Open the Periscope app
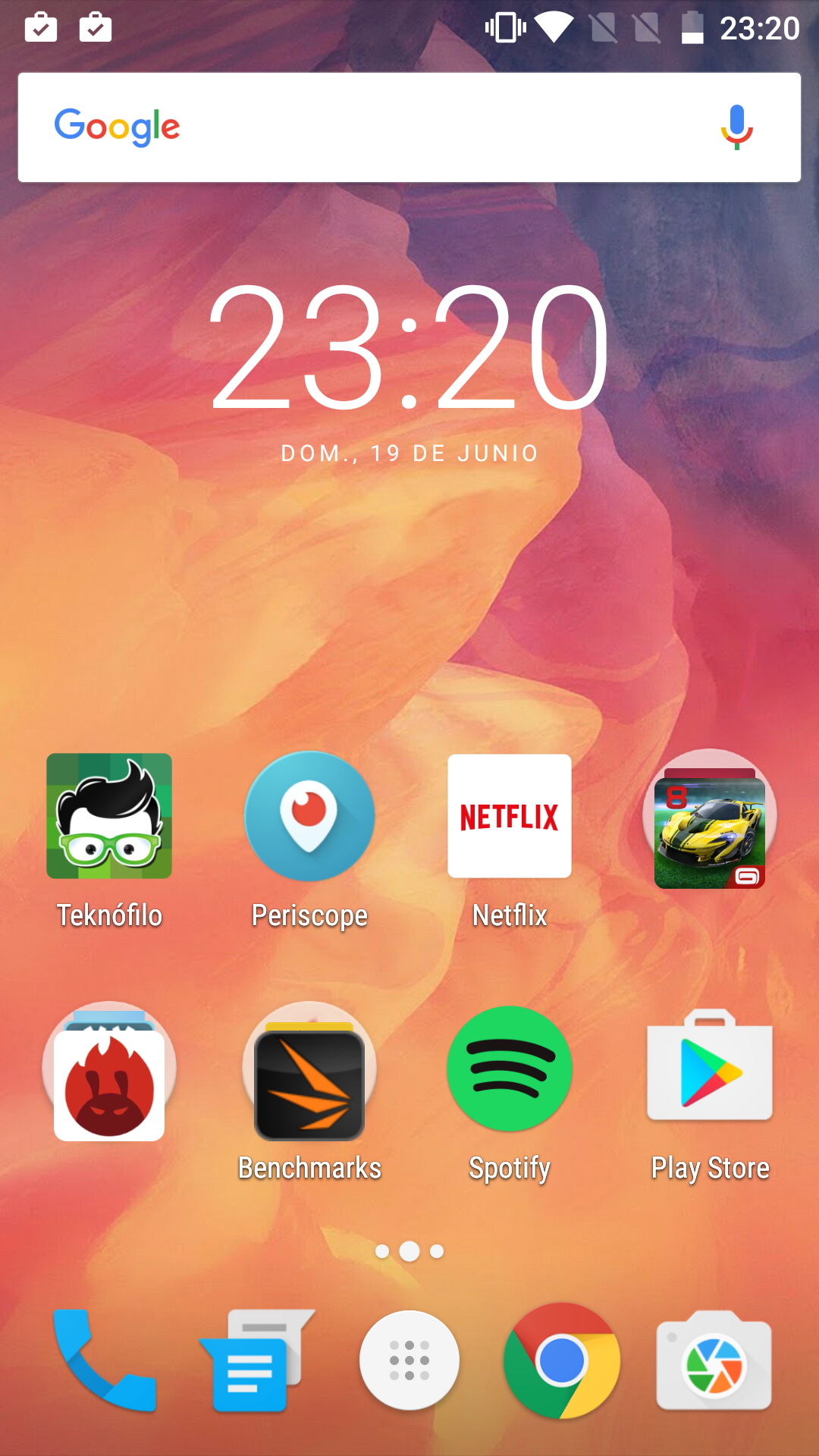This screenshot has width=819, height=1456. 309,817
